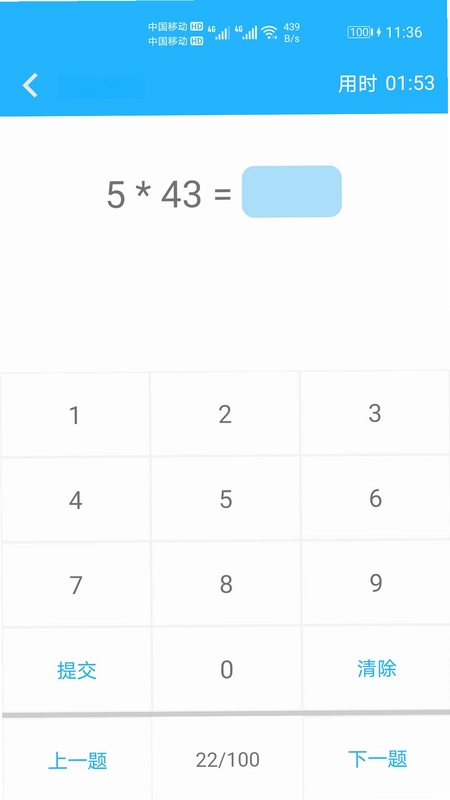450x800 pixels.
Task: Enter digit 2 on the keypad
Action: tap(225, 414)
